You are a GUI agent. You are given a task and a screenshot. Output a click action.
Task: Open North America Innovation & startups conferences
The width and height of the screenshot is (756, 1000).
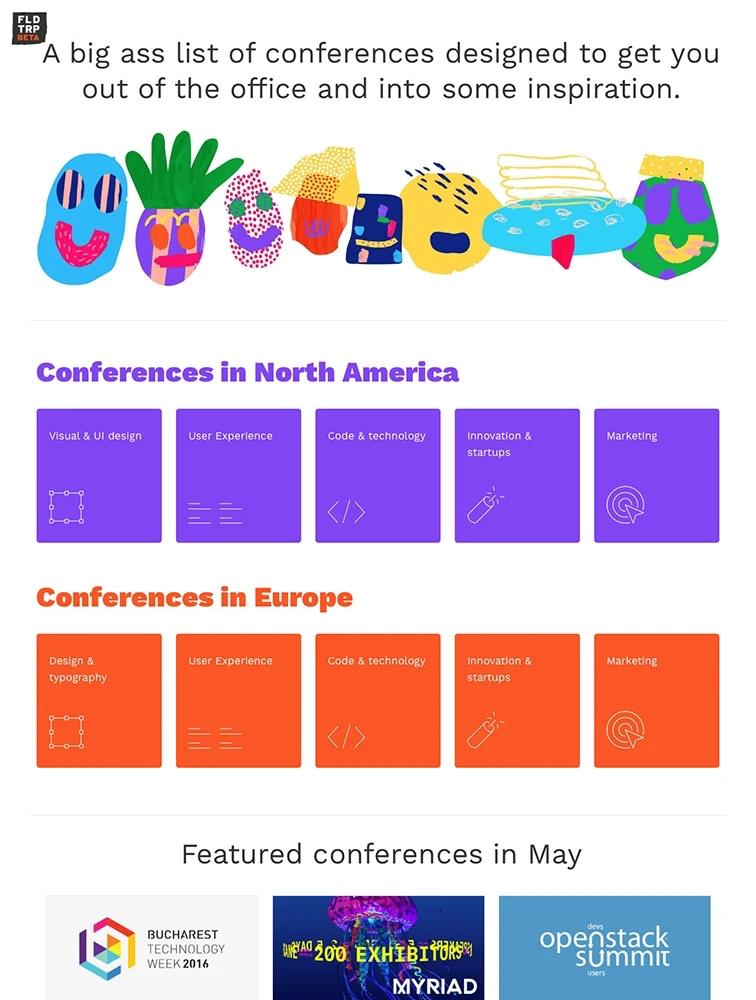517,476
